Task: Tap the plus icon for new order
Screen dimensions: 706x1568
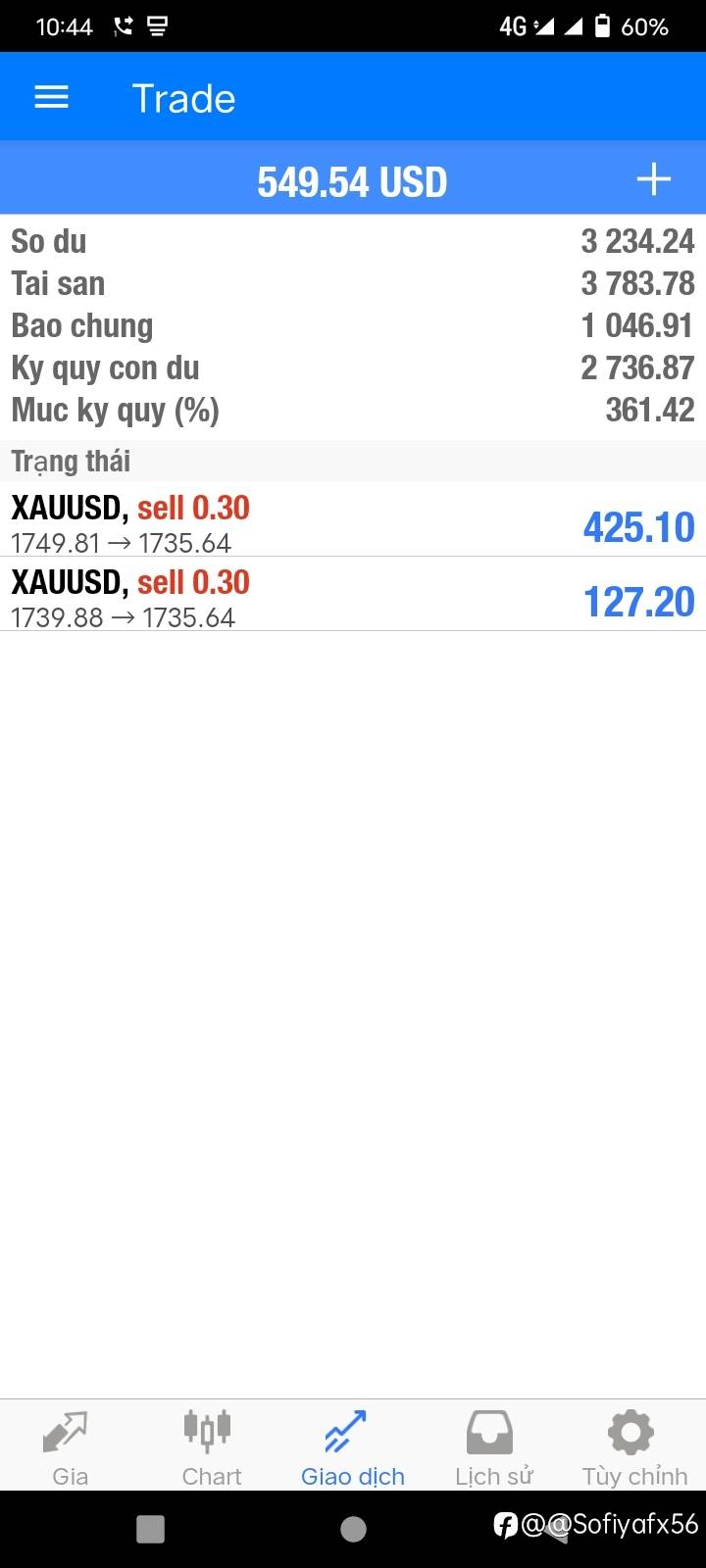Action: click(x=653, y=179)
